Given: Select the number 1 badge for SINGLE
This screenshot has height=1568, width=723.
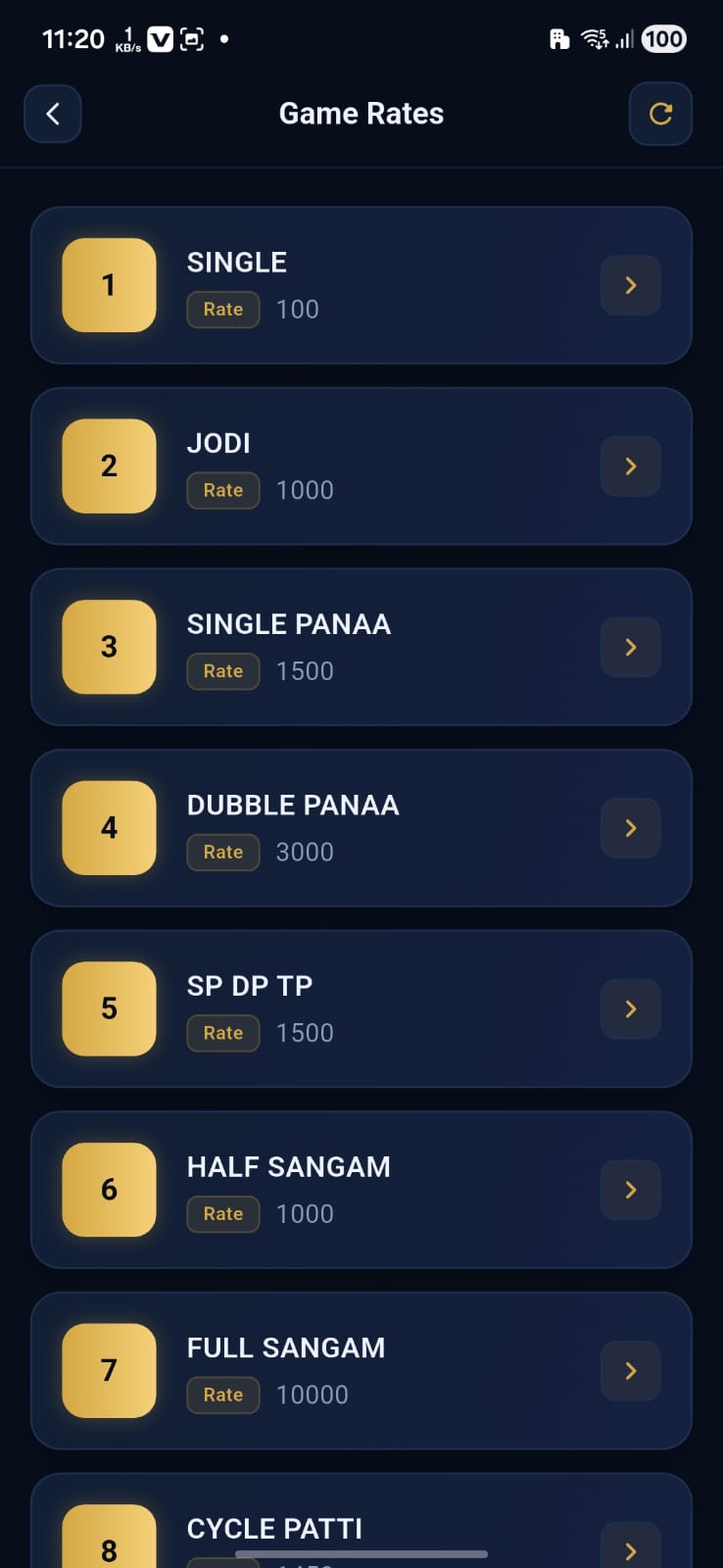Looking at the screenshot, I should 108,285.
